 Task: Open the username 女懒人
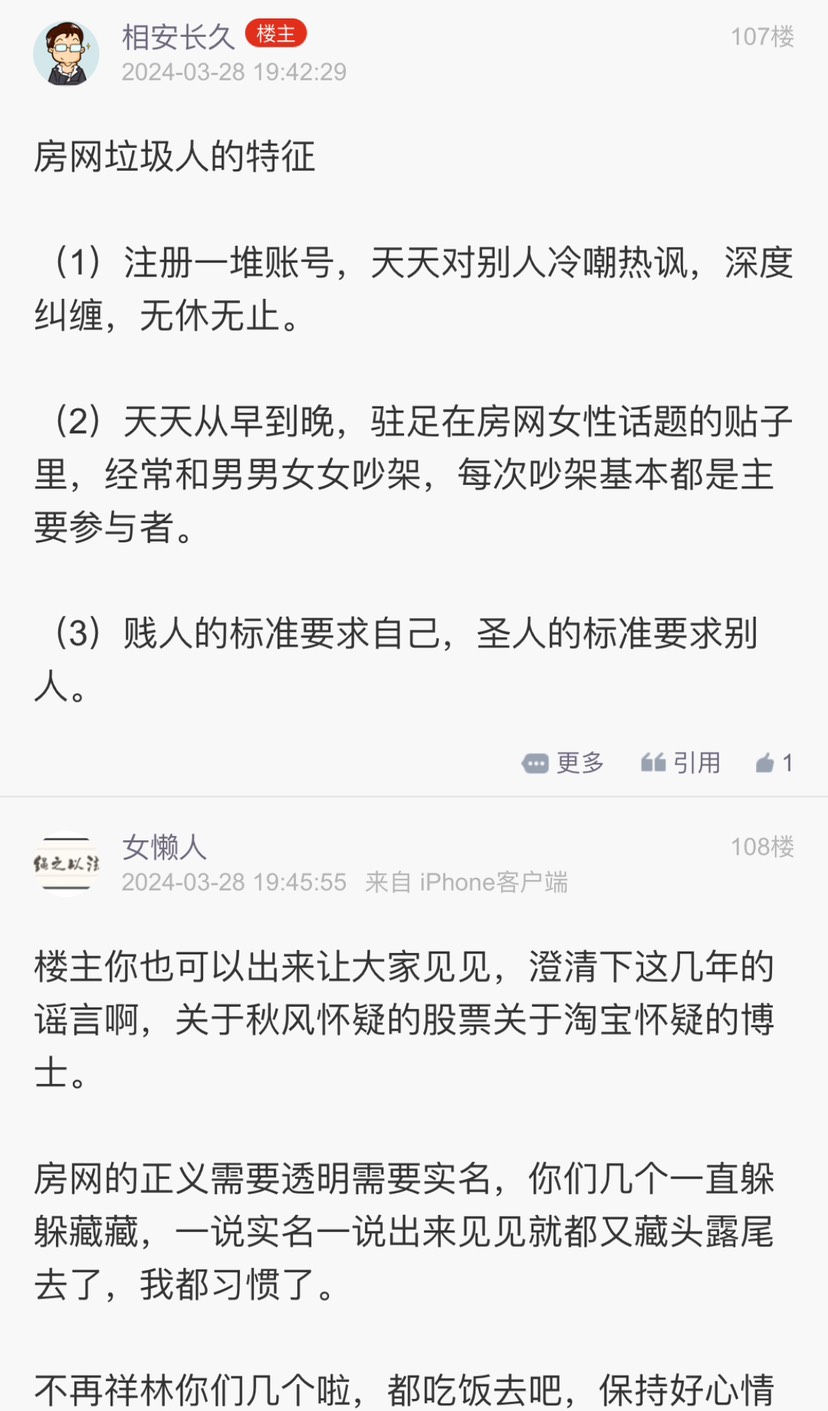(164, 848)
